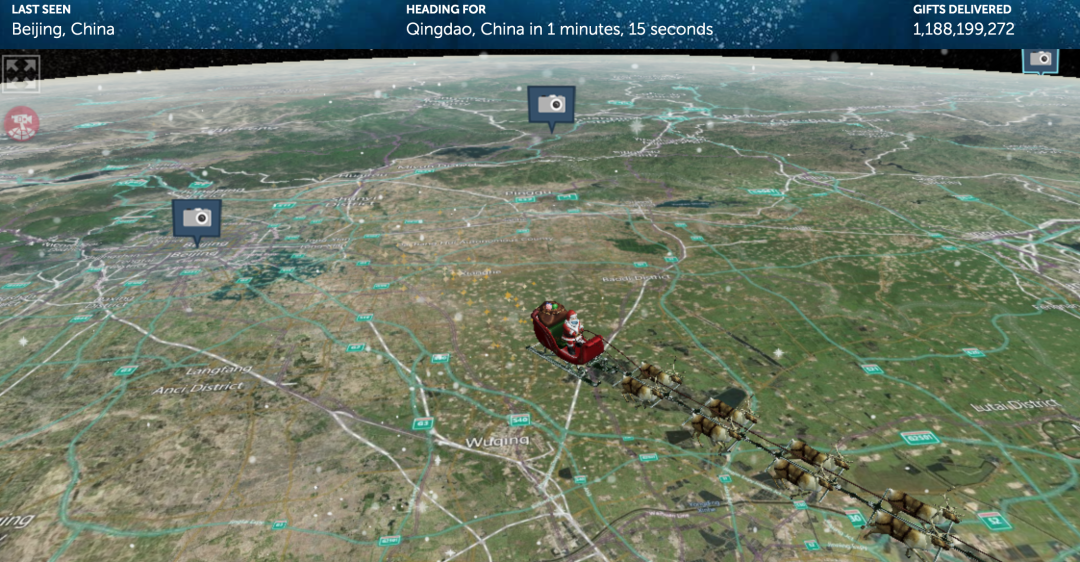Open the camera marker over Beijing
This screenshot has height=562, width=1080.
click(x=196, y=218)
